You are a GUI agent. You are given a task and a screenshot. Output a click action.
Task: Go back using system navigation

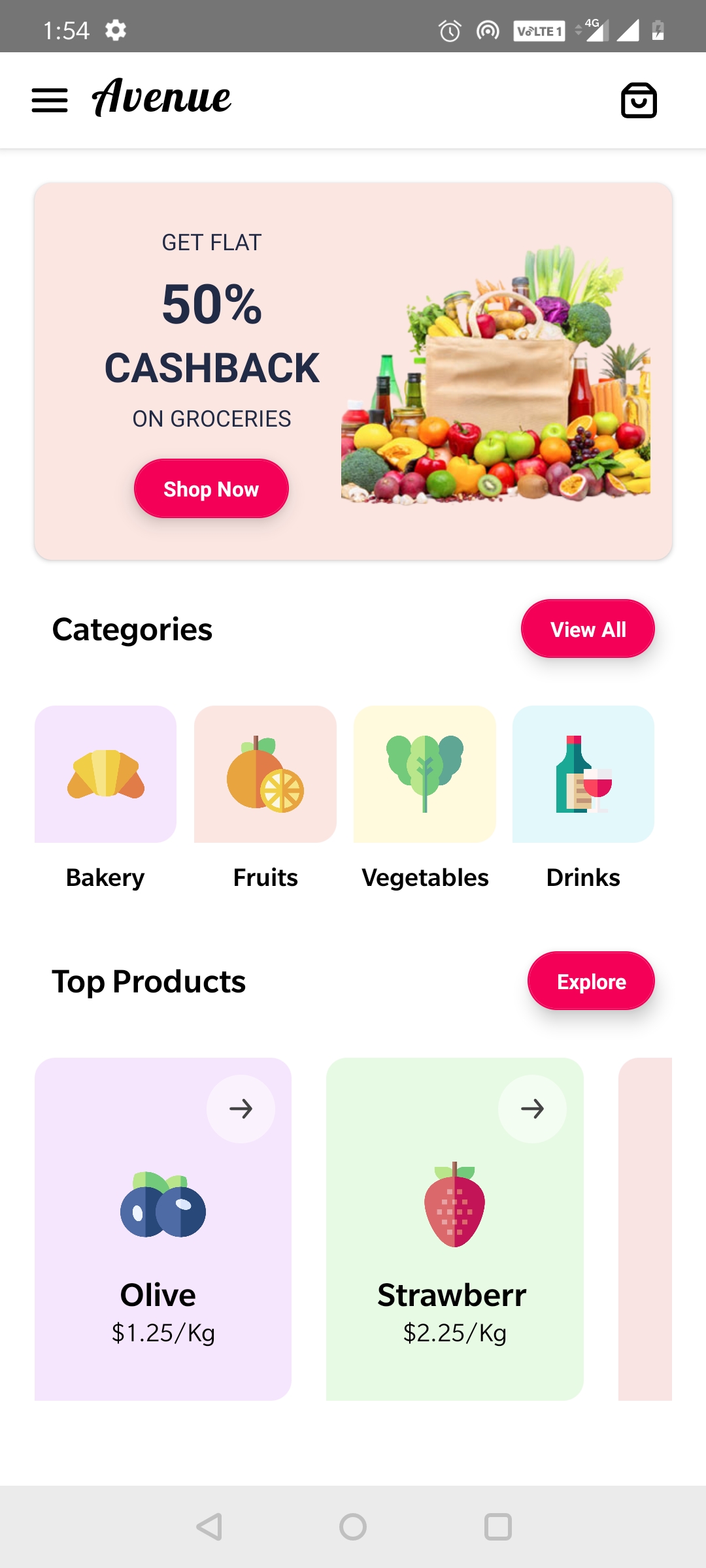coord(209,1527)
